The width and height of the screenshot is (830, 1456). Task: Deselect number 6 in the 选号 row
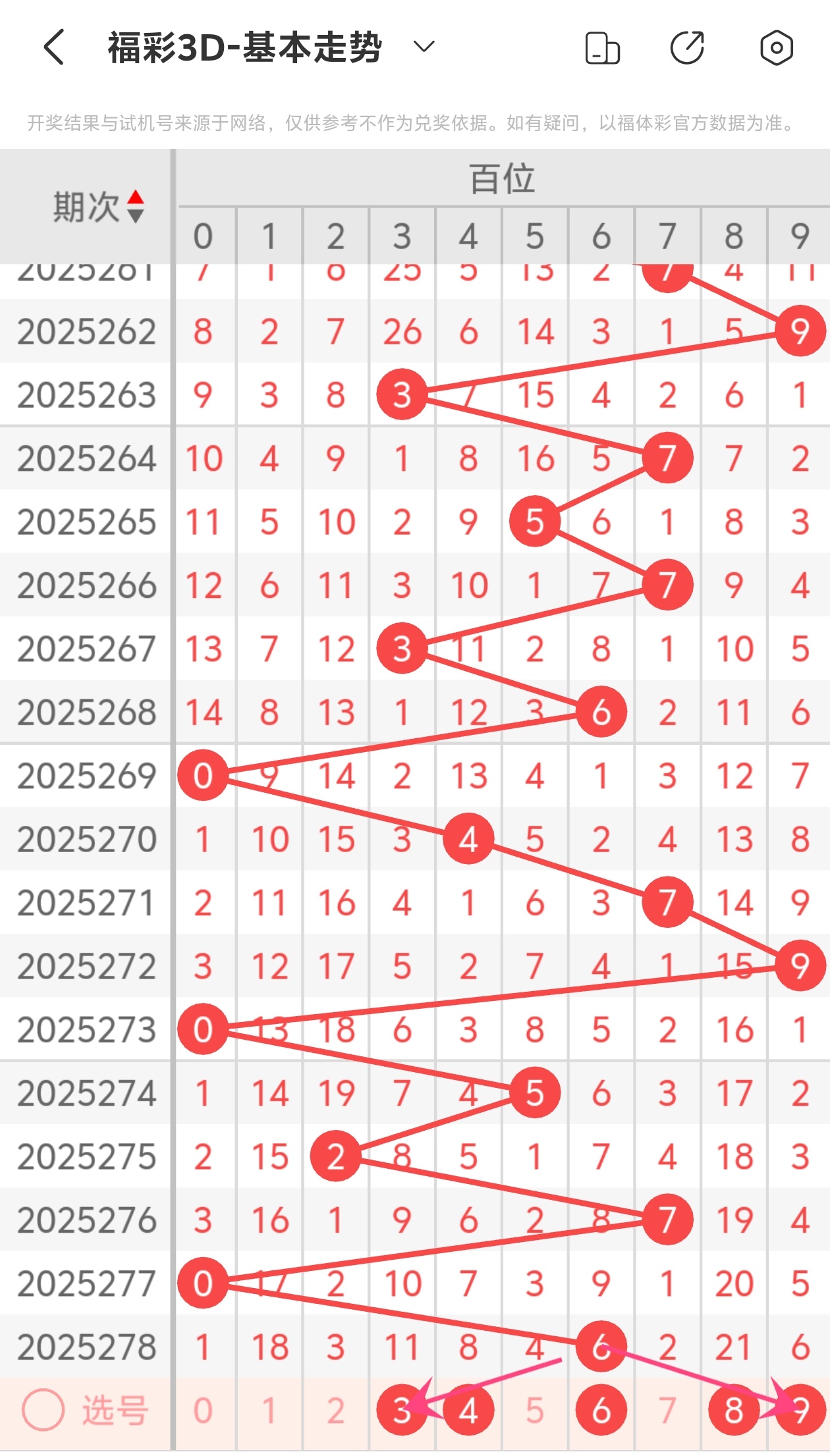(x=601, y=1411)
